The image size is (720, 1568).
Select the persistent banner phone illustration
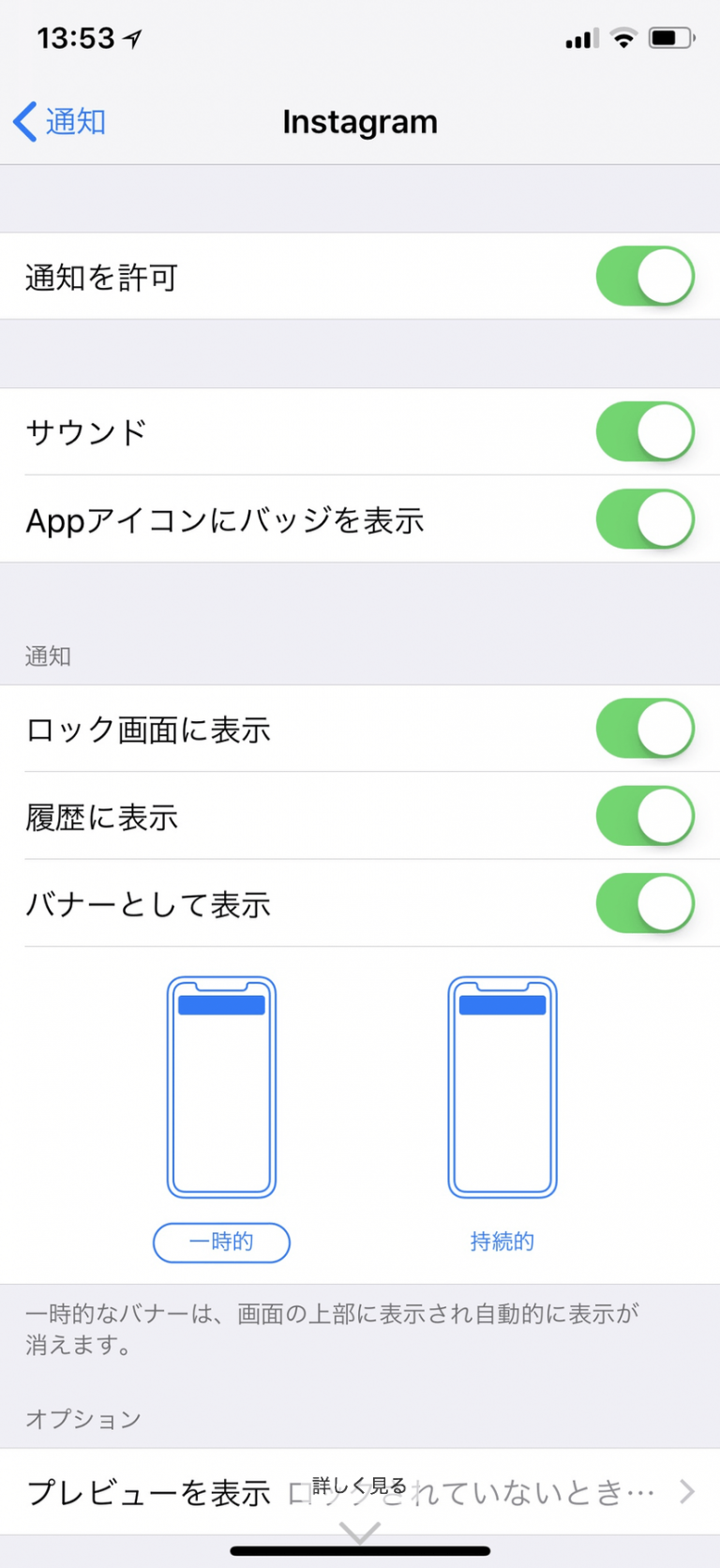tap(502, 1086)
